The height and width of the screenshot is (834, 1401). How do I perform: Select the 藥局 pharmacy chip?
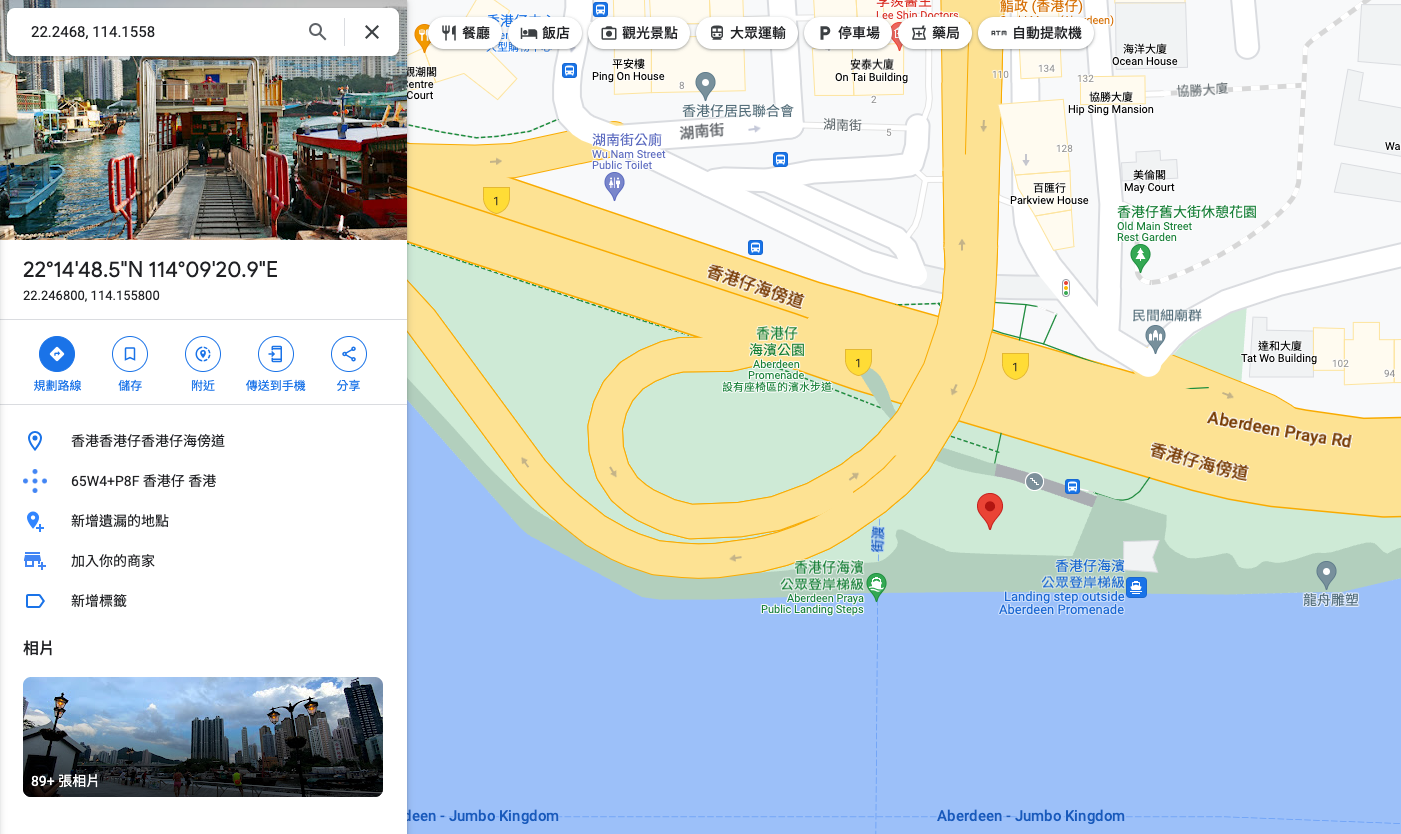934,33
